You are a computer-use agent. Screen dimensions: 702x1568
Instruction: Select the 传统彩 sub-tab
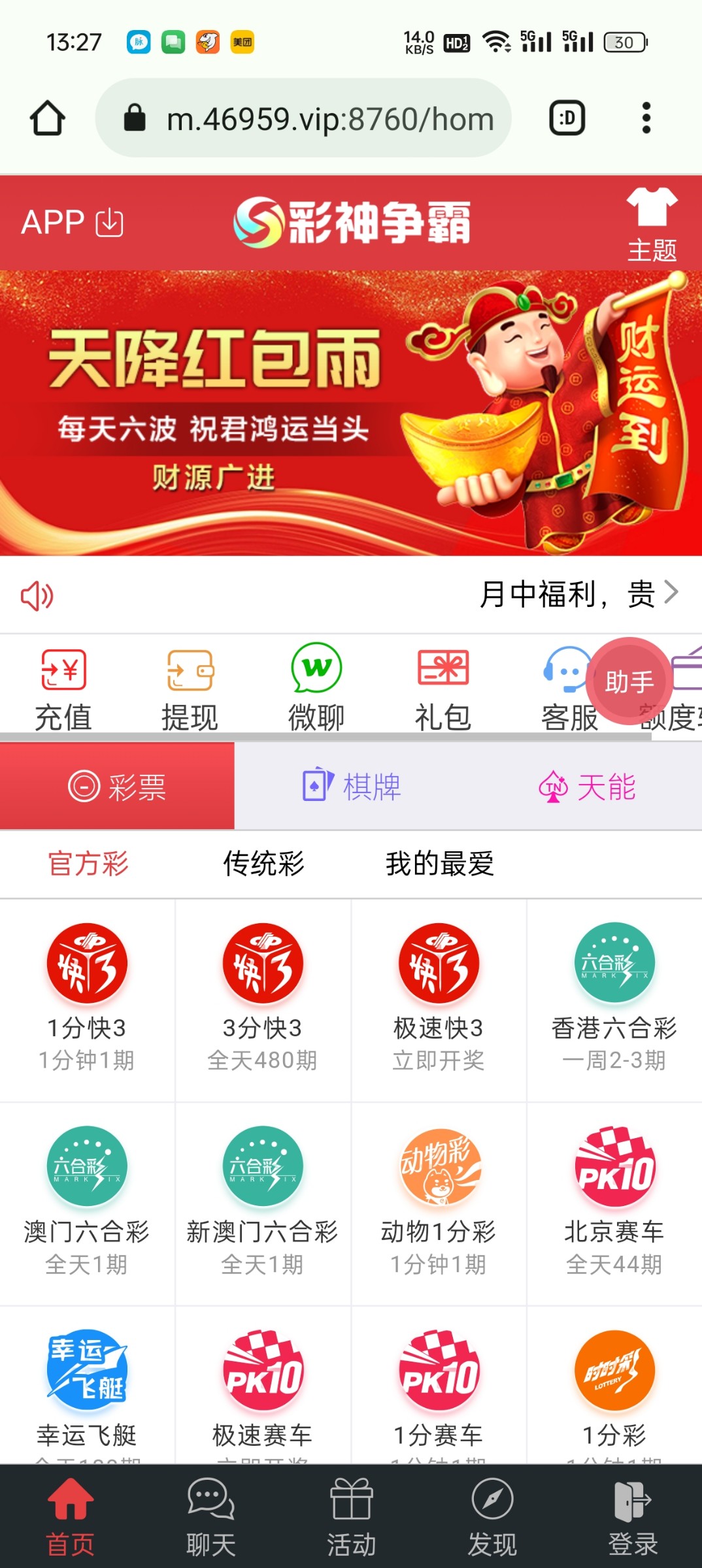pos(263,863)
